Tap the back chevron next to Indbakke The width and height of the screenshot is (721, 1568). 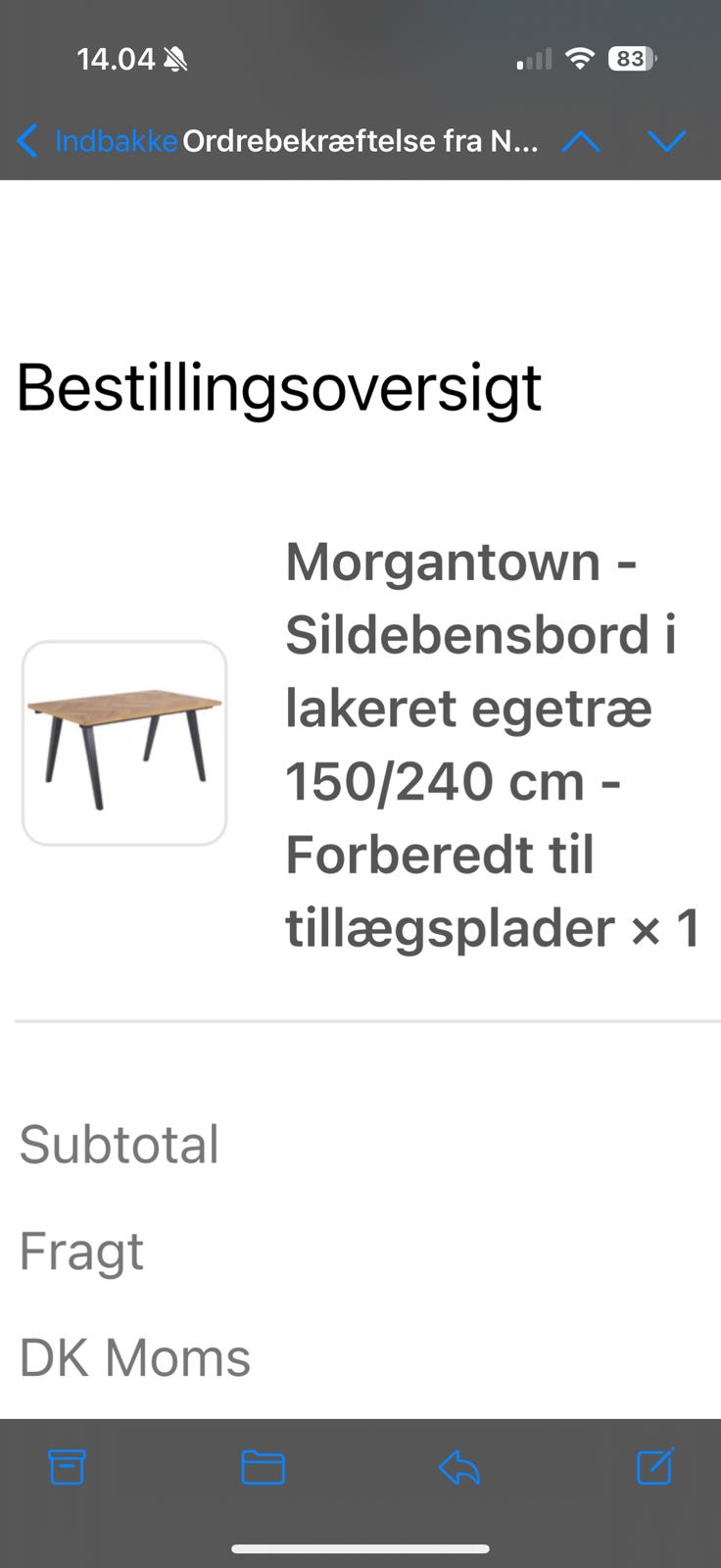[x=27, y=141]
